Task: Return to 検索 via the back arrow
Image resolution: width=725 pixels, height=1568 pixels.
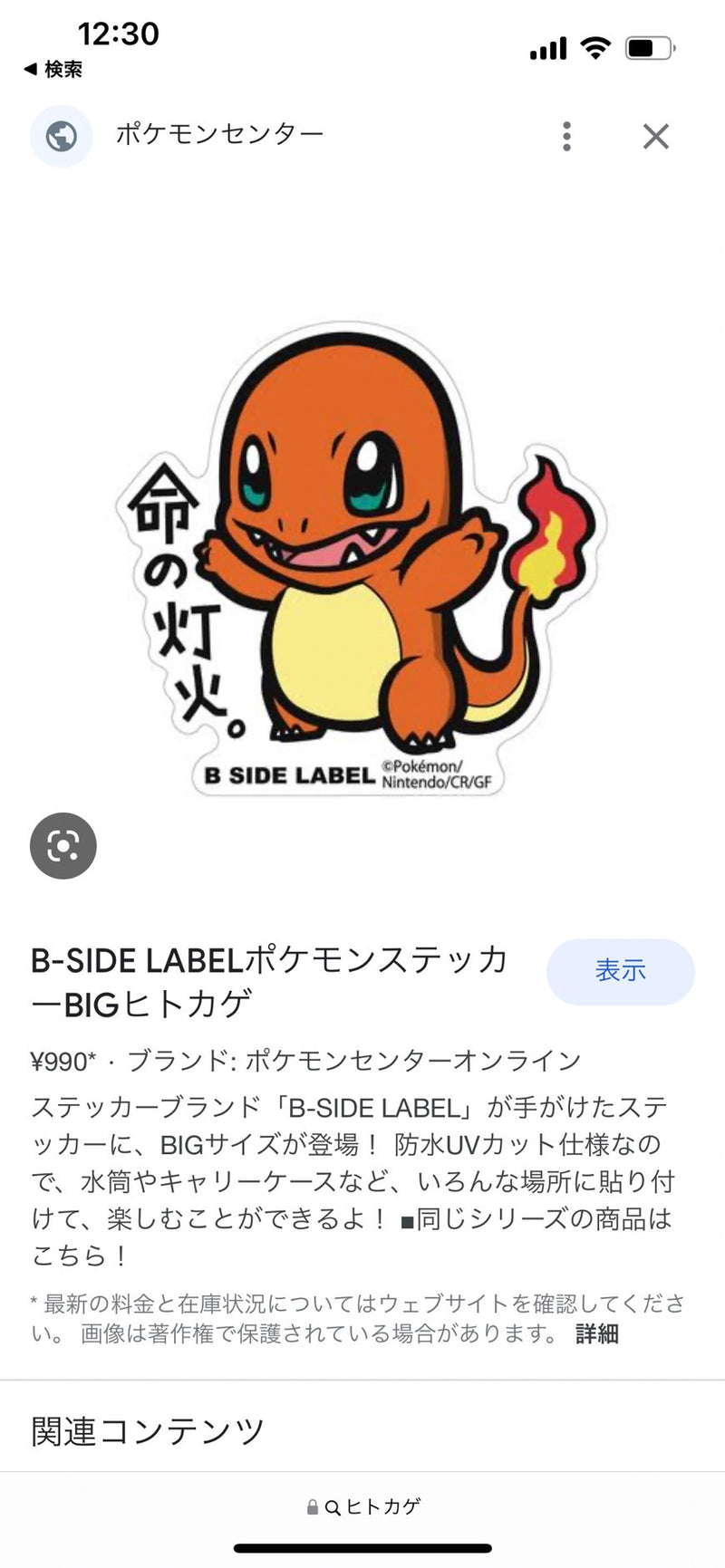Action: tap(53, 69)
